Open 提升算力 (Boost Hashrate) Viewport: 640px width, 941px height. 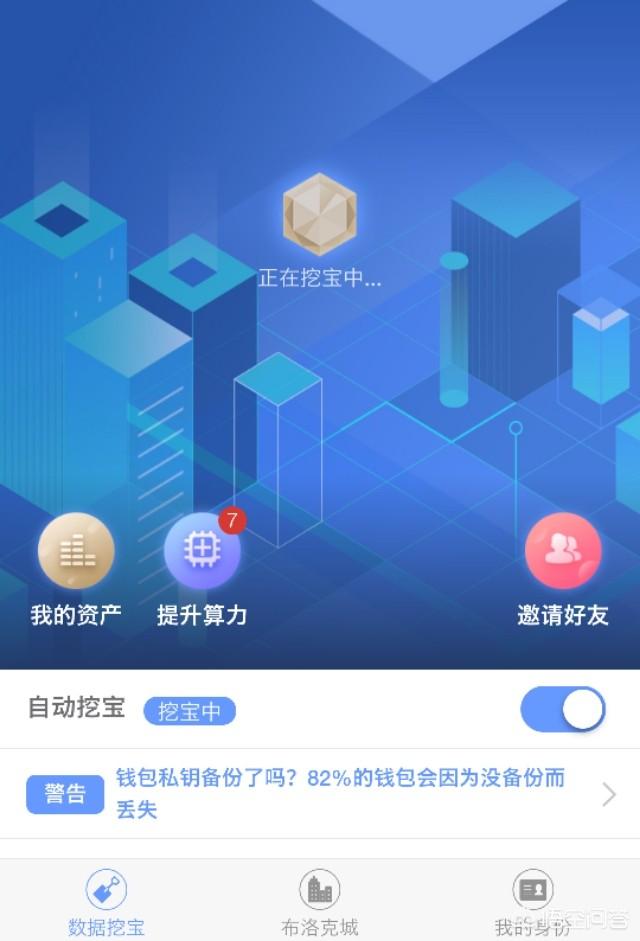click(202, 551)
